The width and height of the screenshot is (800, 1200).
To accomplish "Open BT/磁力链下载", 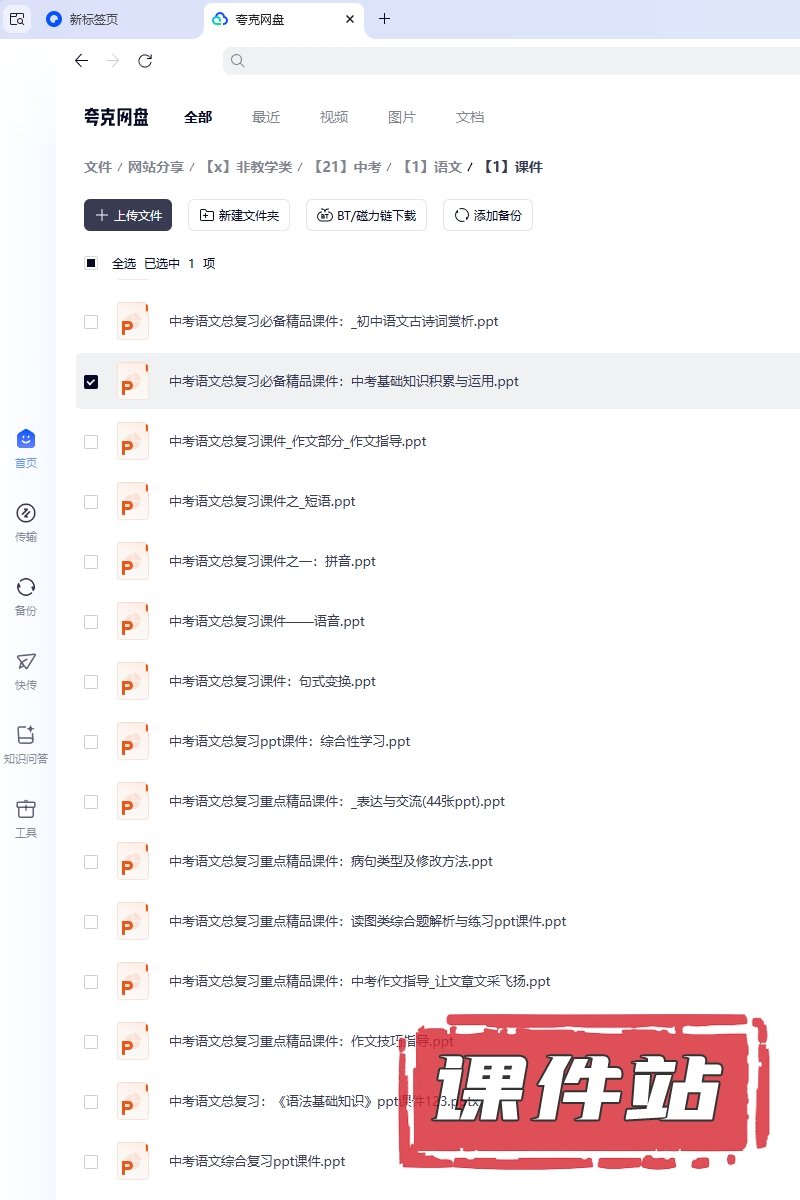I will (x=366, y=215).
